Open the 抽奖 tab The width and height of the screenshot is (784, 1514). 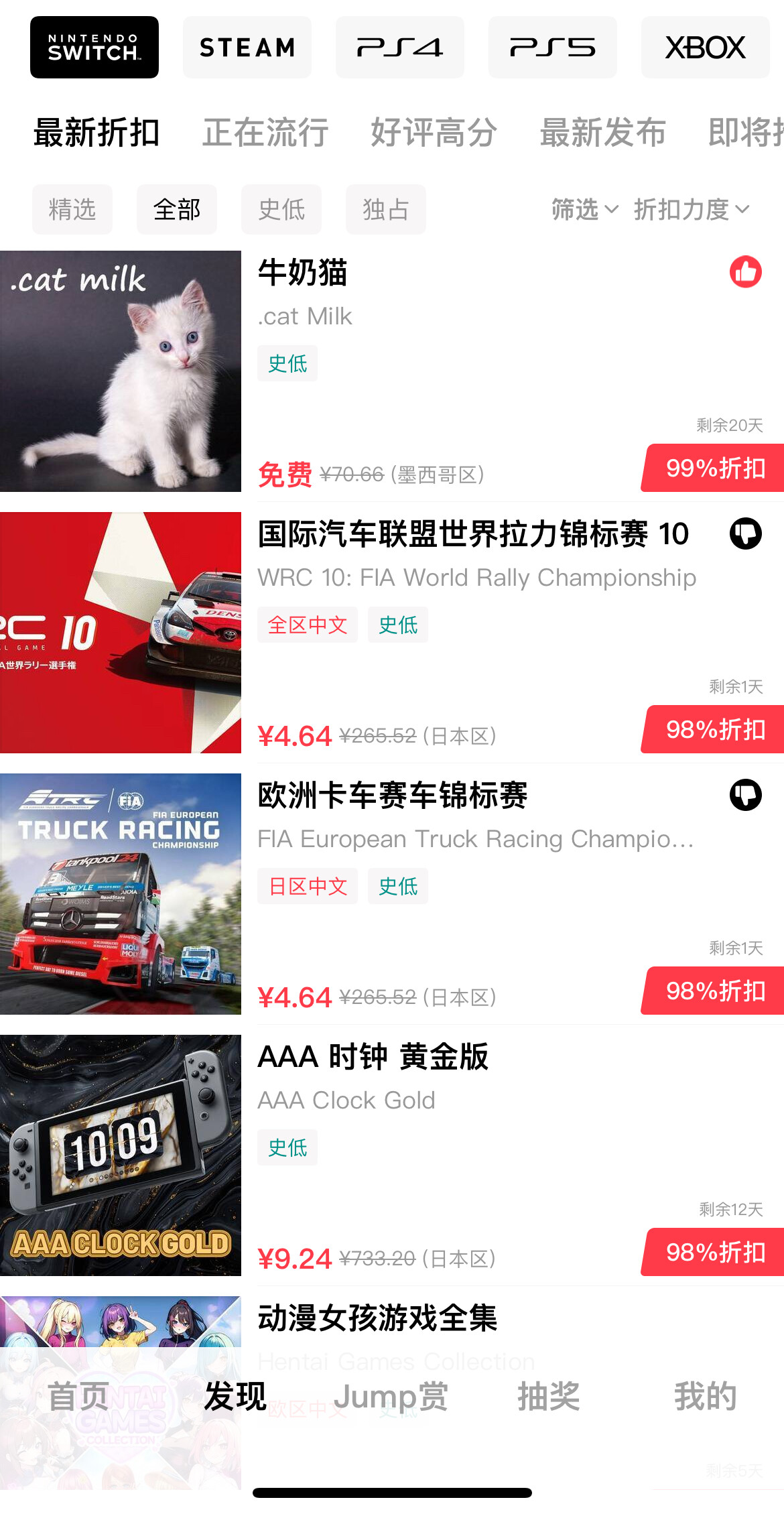click(x=548, y=1396)
